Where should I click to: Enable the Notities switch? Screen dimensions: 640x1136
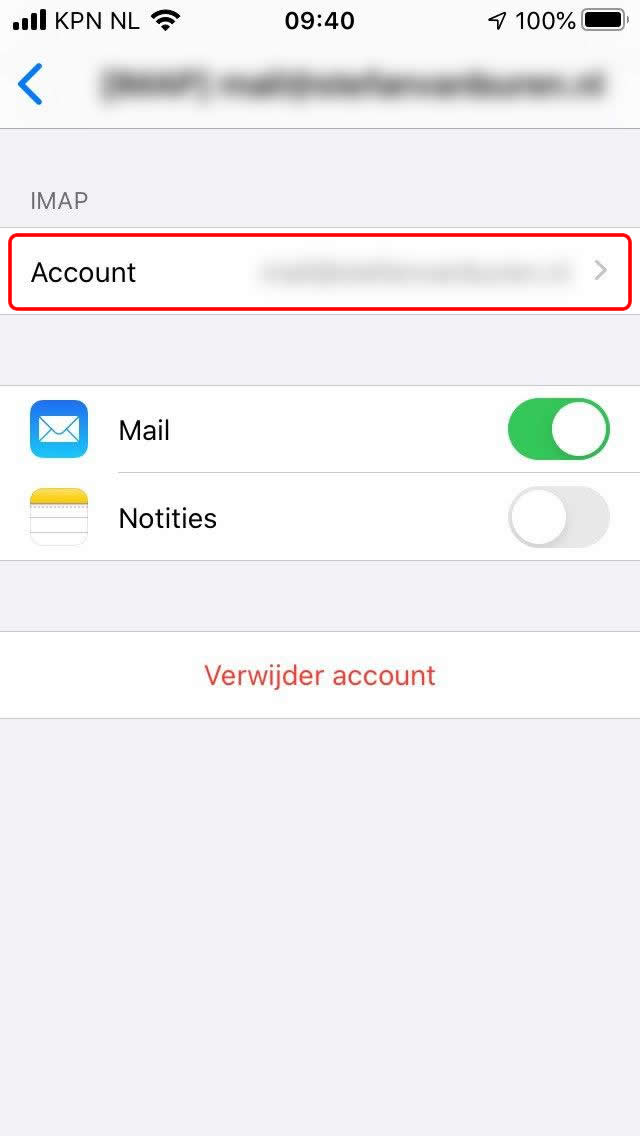(558, 517)
